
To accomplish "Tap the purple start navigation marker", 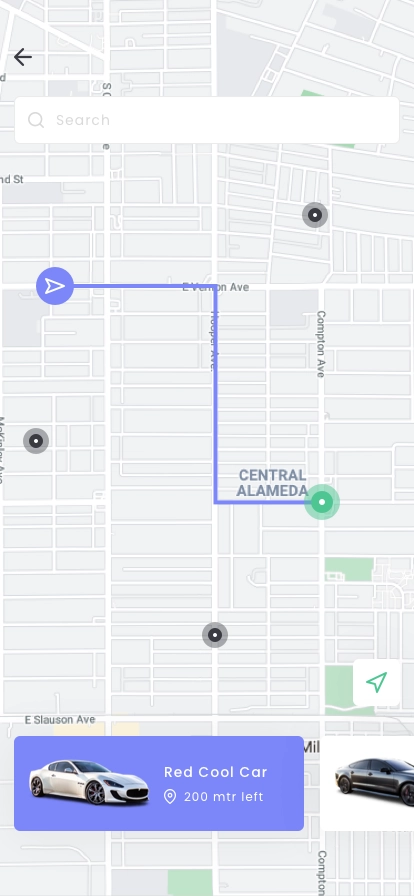I will [x=55, y=286].
